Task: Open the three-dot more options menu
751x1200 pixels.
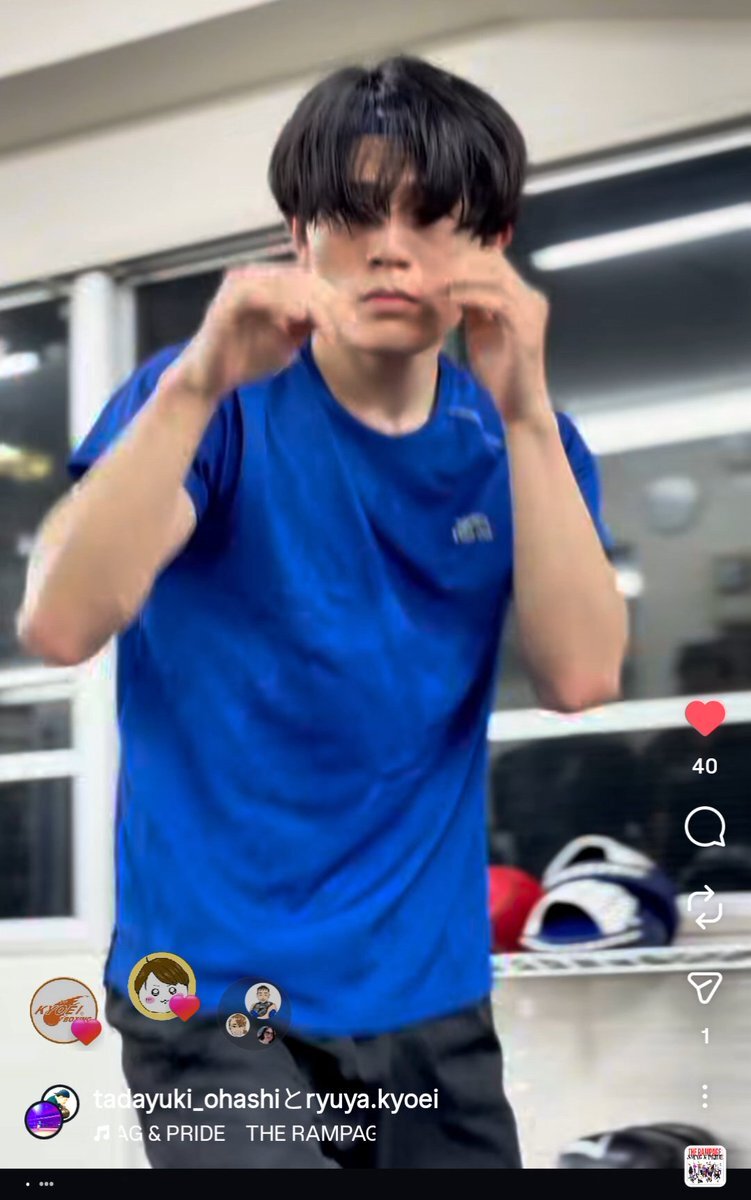Action: coord(705,1095)
